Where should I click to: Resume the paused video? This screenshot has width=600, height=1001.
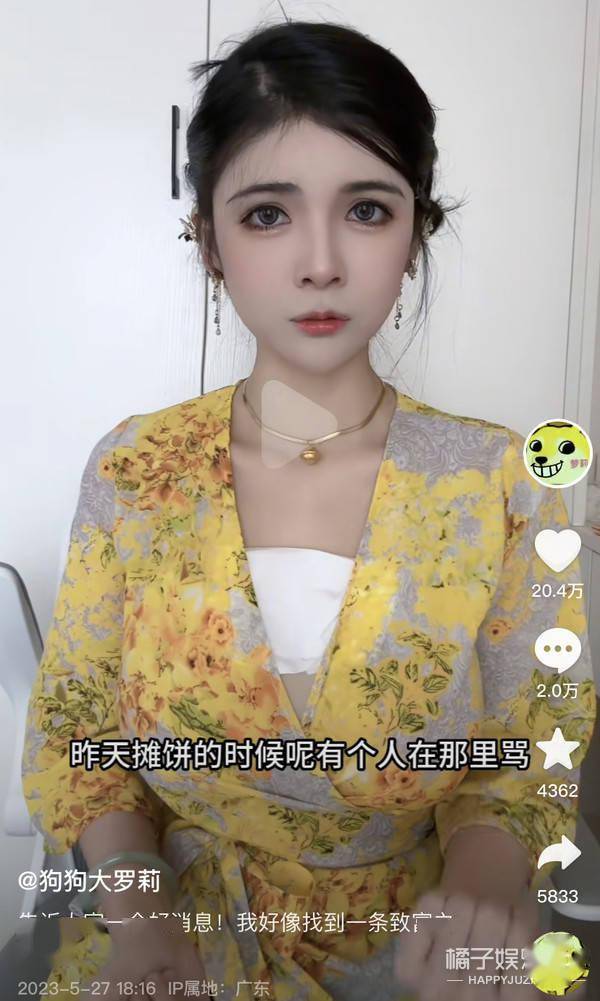point(298,423)
